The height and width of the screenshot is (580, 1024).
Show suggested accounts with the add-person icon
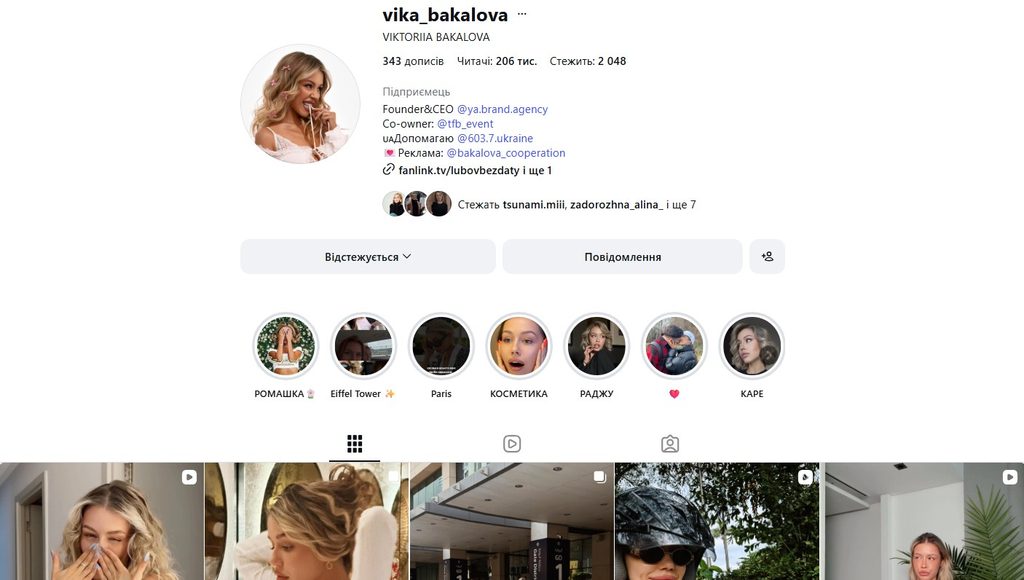click(x=767, y=257)
